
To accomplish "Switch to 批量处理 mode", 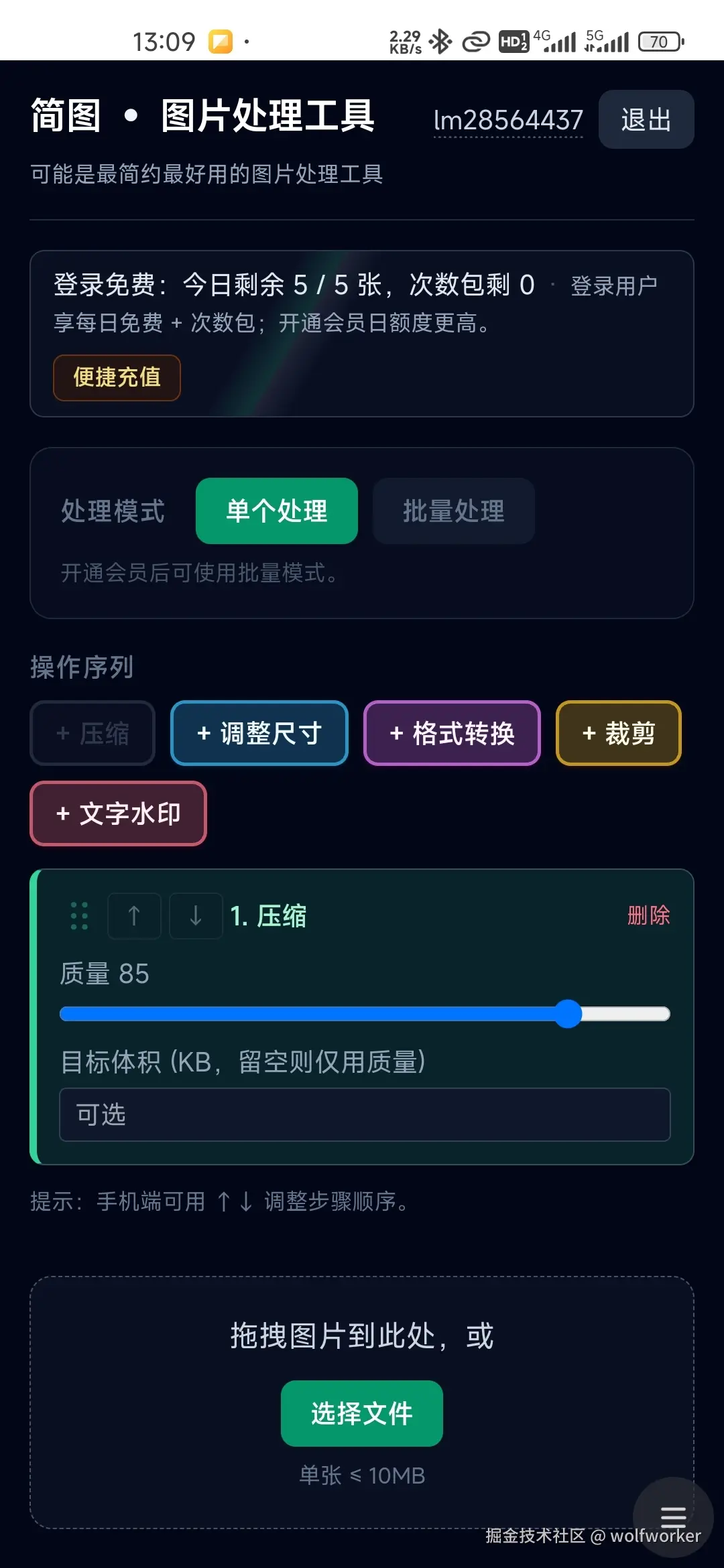I will pos(453,511).
